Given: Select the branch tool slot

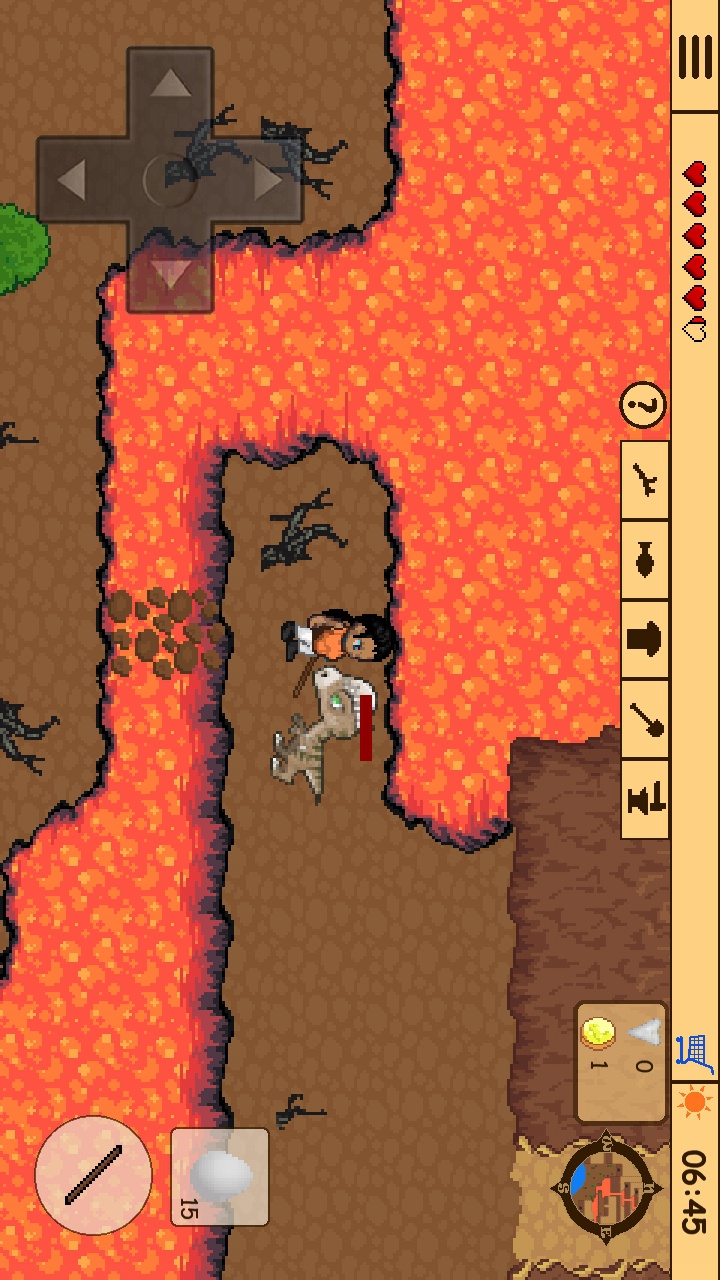Looking at the screenshot, I should click(x=646, y=481).
